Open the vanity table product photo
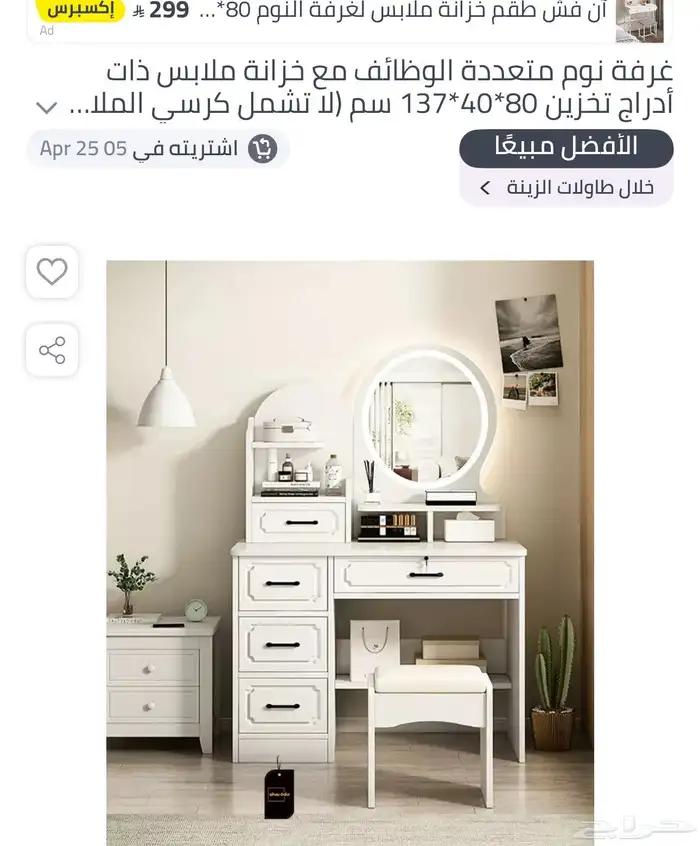700x846 pixels. 350,550
